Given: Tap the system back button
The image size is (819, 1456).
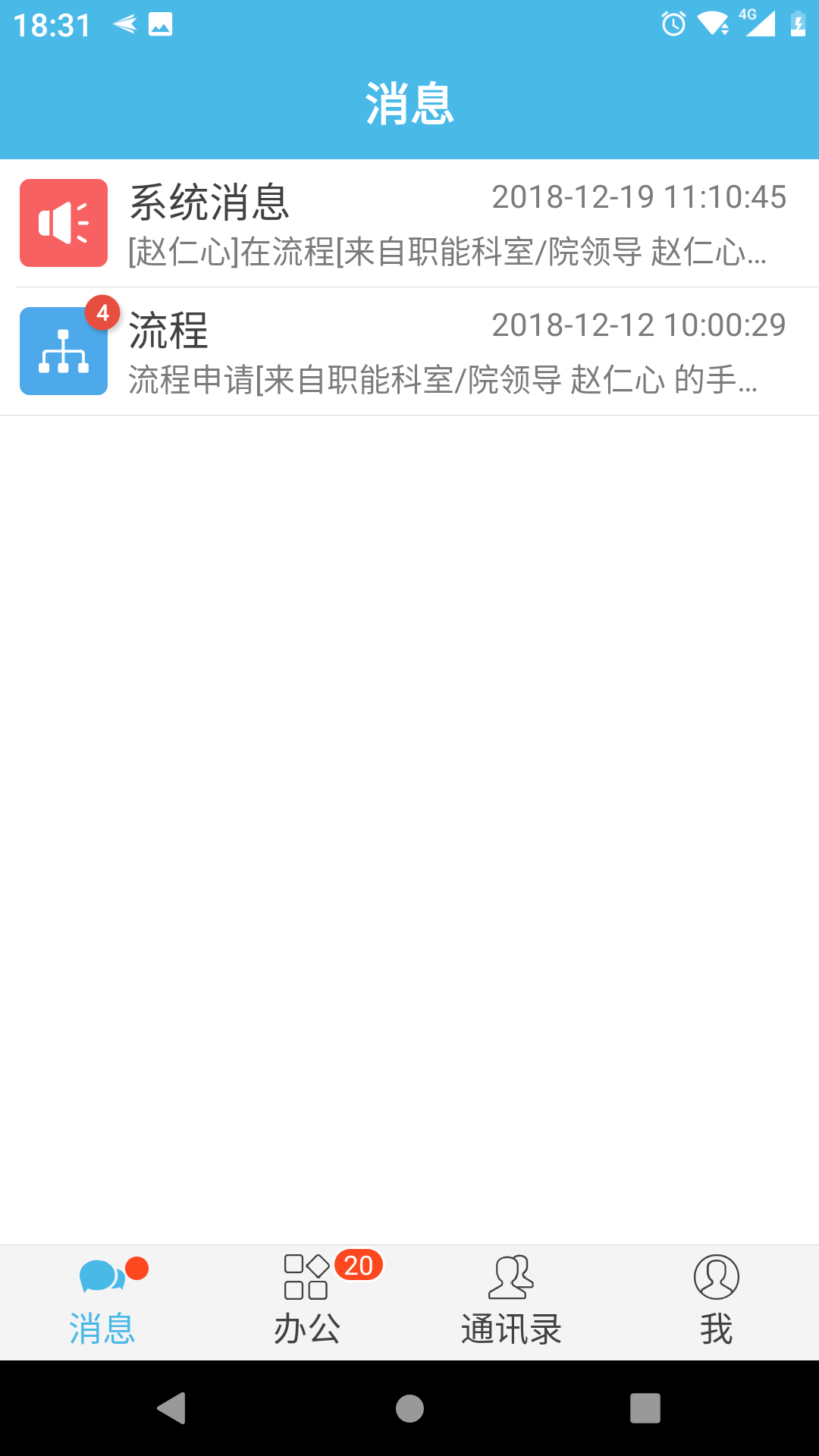Looking at the screenshot, I should click(x=172, y=1408).
